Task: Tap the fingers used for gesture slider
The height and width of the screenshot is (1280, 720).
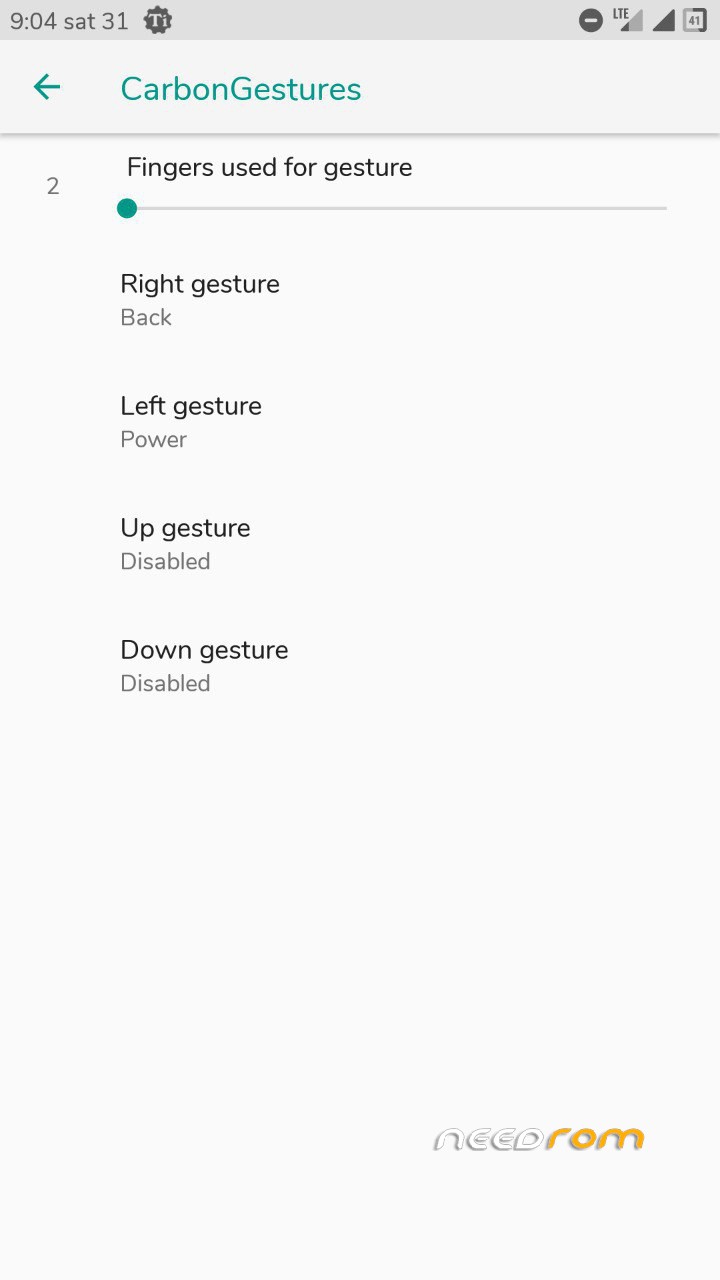Action: pyautogui.click(x=395, y=208)
